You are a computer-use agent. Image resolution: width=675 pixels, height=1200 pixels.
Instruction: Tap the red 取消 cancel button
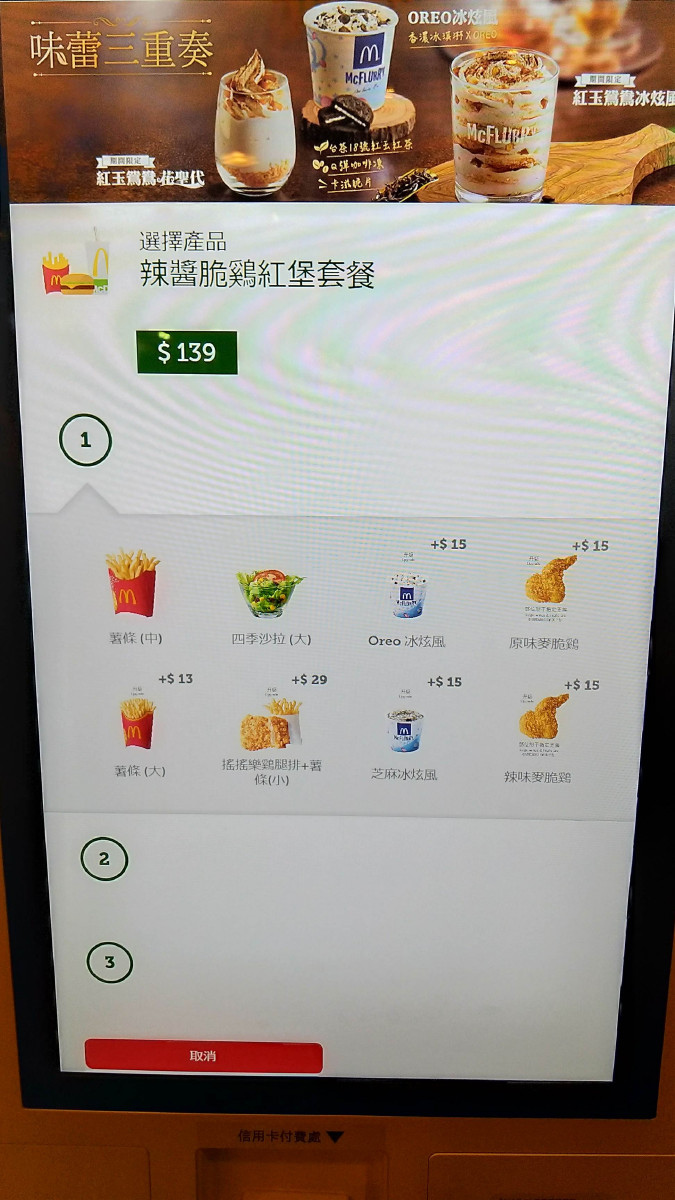pyautogui.click(x=204, y=1056)
